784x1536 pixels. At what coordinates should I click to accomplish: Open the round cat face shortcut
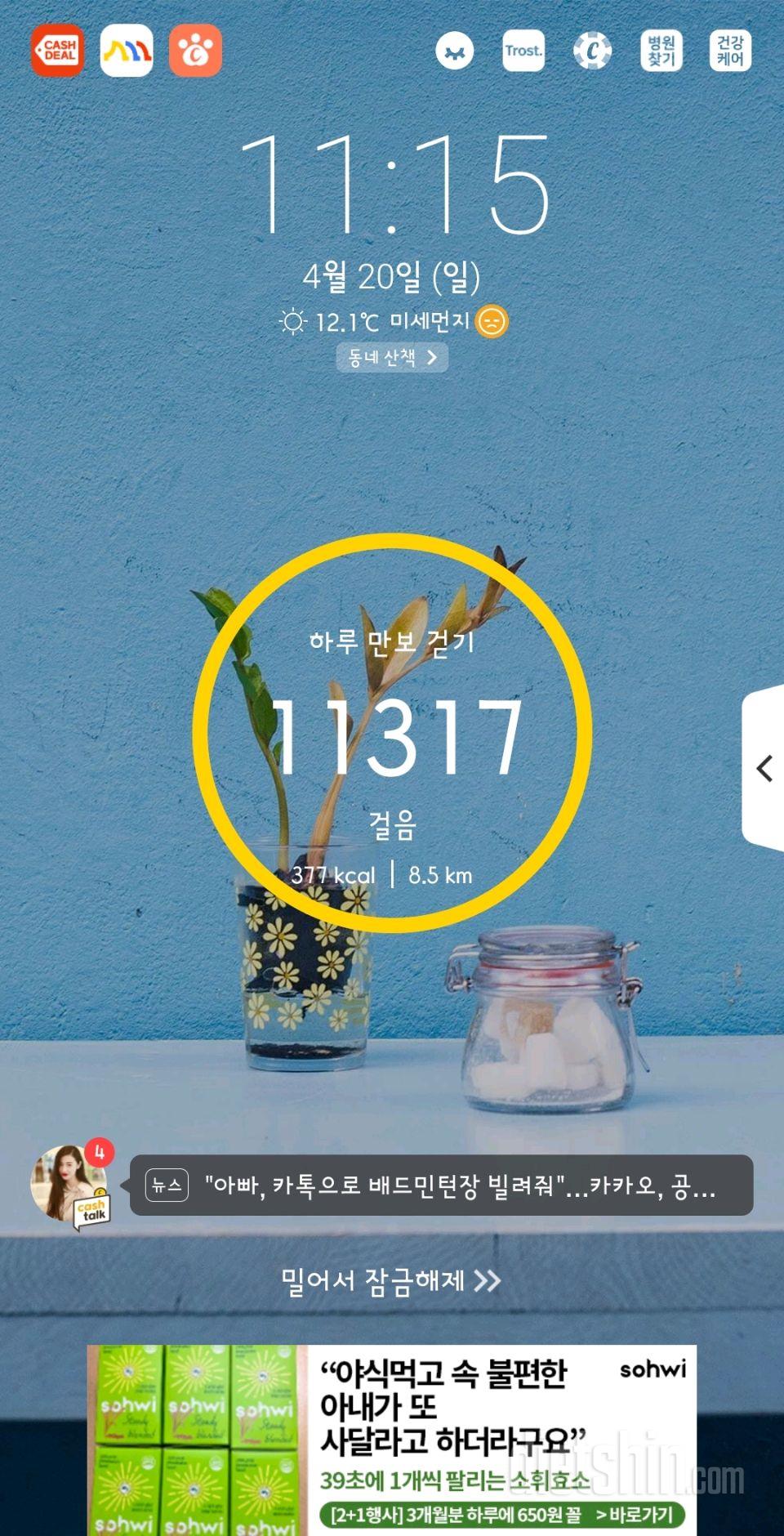click(x=455, y=51)
